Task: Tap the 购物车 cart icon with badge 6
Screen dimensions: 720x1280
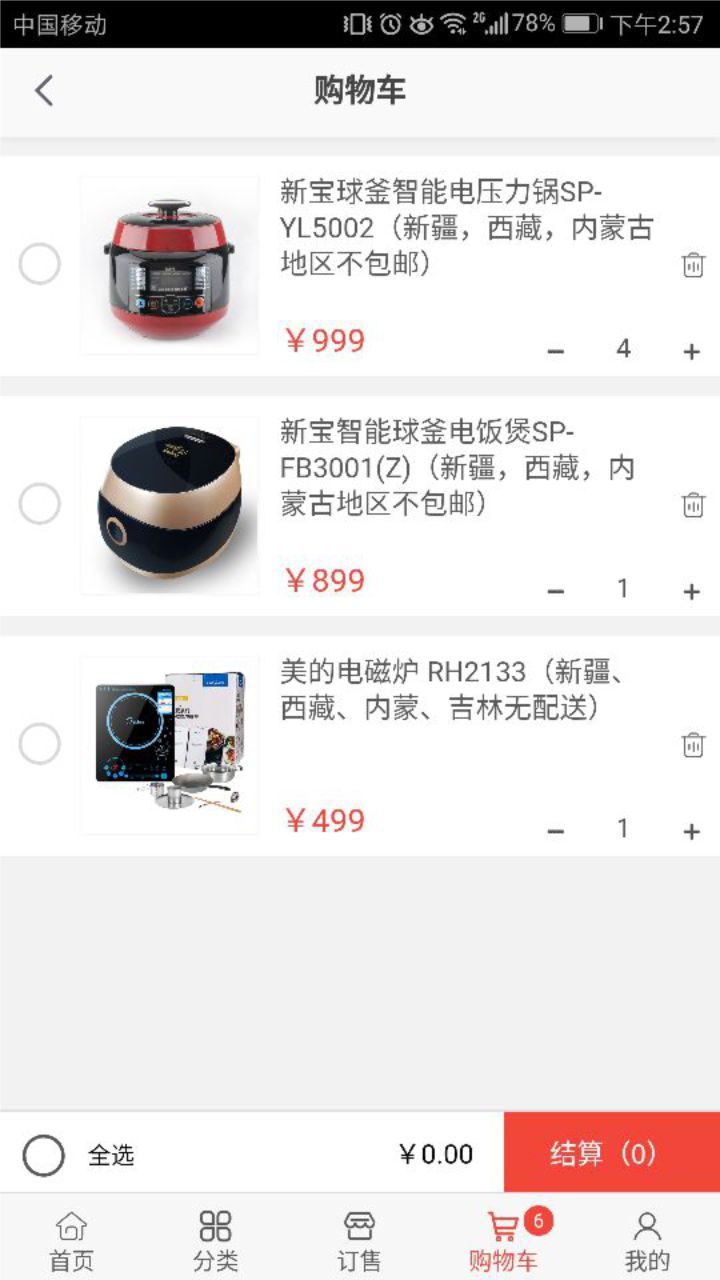Action: click(x=505, y=1235)
